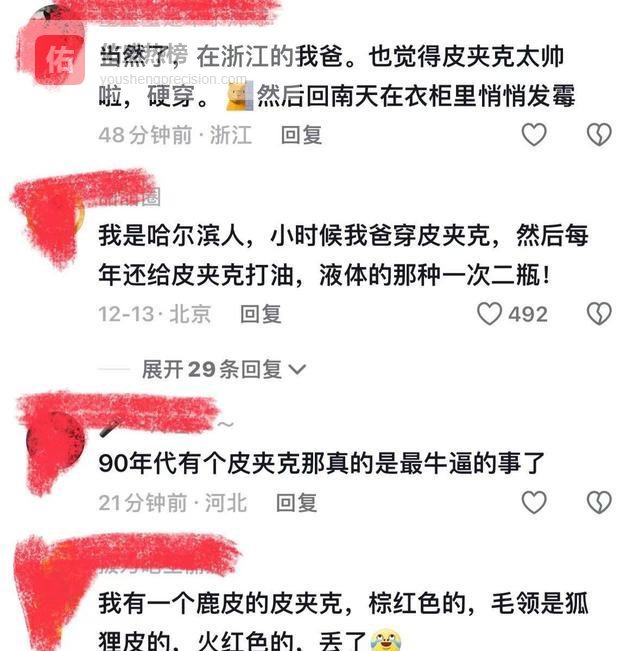
Task: Dislike the comment from 浙江 about 皮夹克太帅
Action: 598,134
